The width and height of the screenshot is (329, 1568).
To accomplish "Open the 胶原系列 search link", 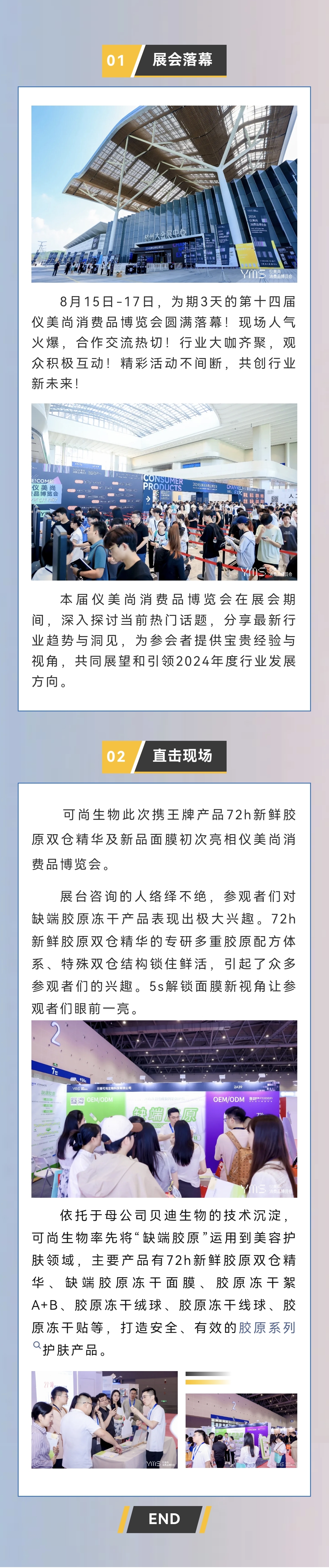I will (266, 1327).
